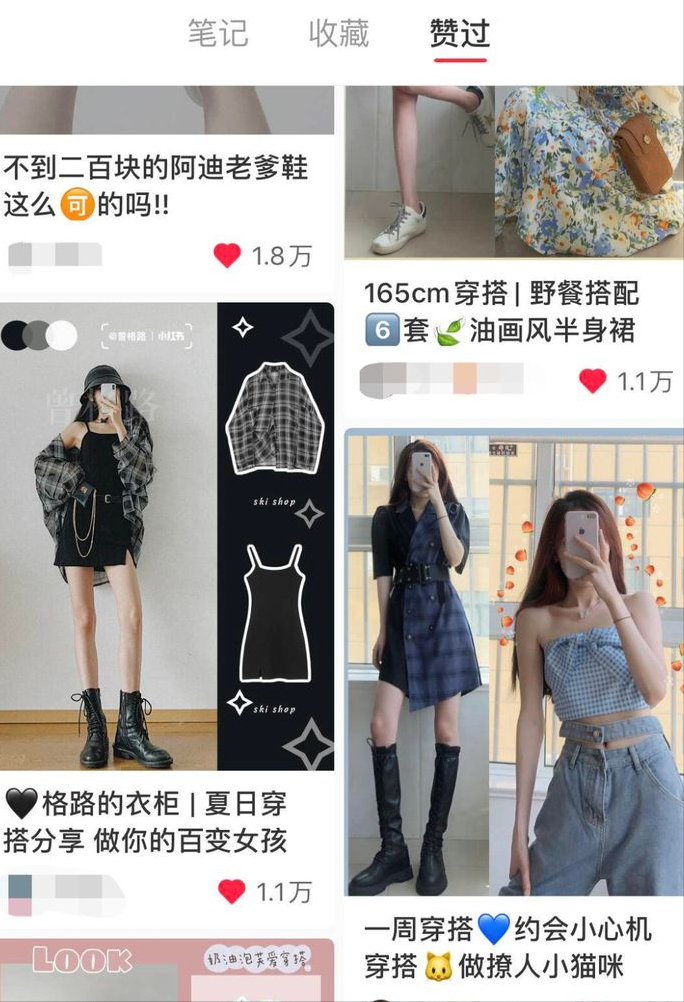This screenshot has width=684, height=1002.
Task: Unlike the 阿迪老爹鞋 note heart
Action: (228, 256)
